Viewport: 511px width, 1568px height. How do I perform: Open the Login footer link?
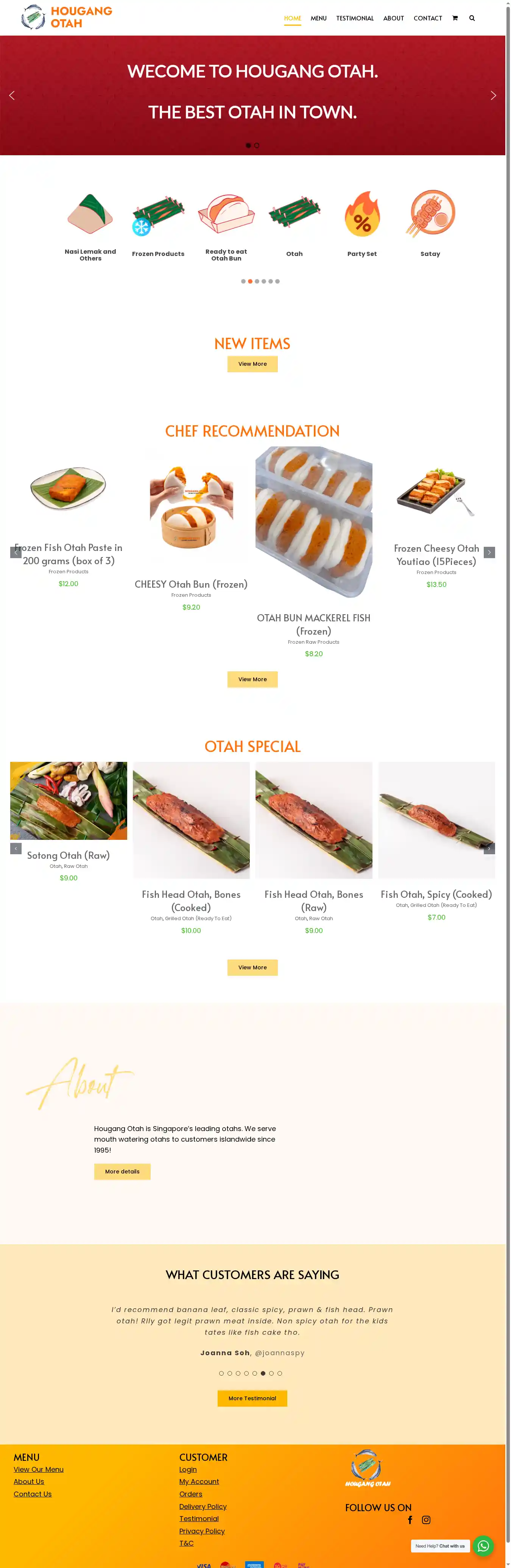point(188,1469)
